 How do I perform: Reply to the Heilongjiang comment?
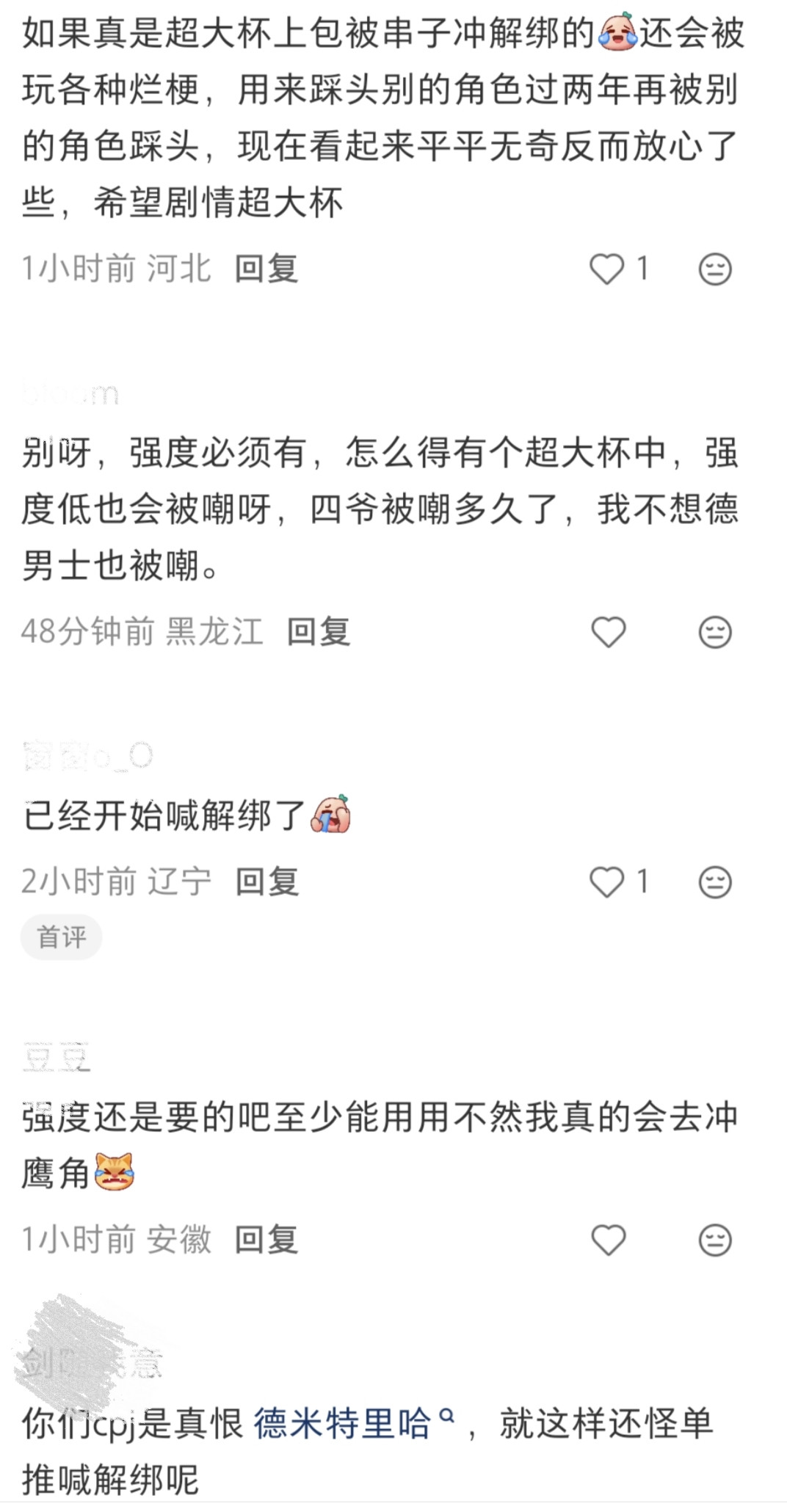click(x=319, y=632)
